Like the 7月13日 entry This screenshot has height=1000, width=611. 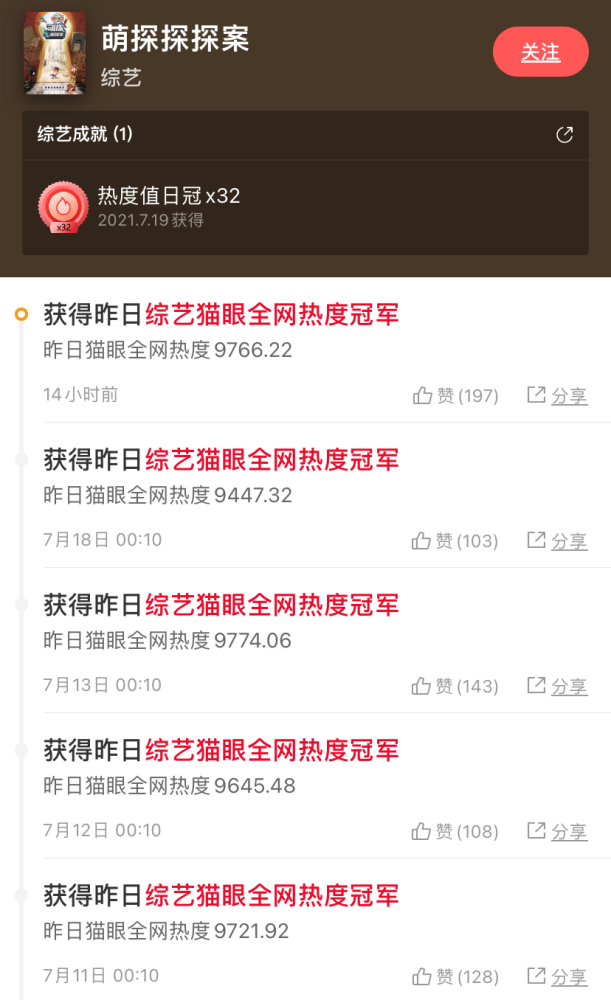455,686
